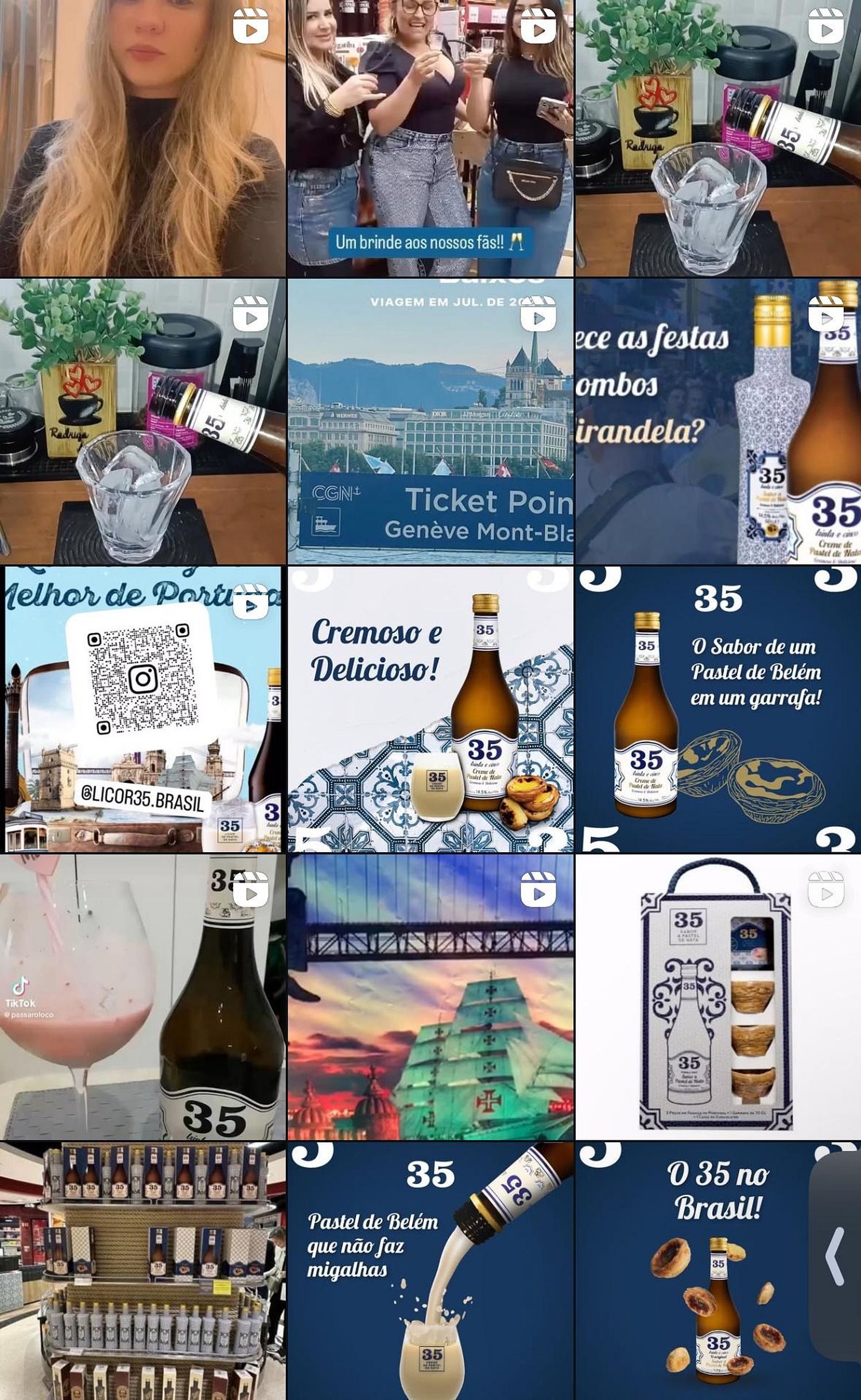The image size is (861, 1400).
Task: Open the reel mentioning 'as festas' and 'Mirandela'
Action: point(717,421)
